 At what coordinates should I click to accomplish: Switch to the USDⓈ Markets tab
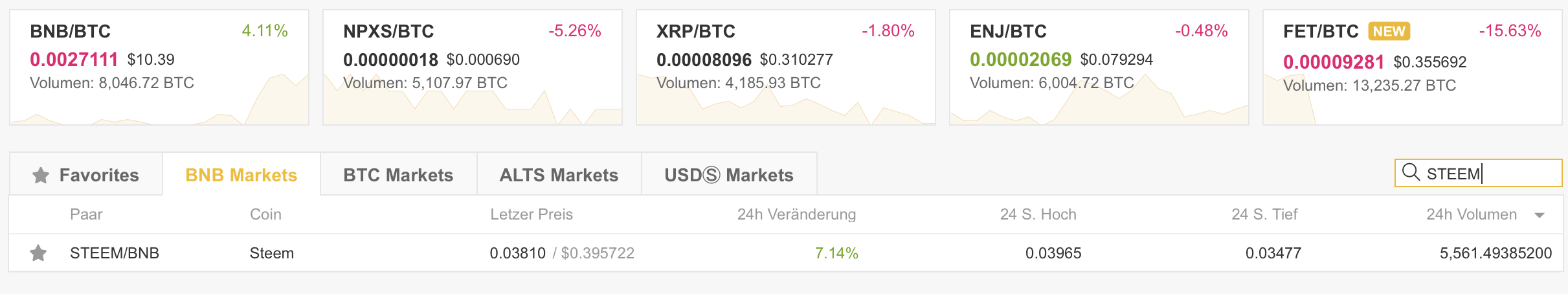coord(728,175)
